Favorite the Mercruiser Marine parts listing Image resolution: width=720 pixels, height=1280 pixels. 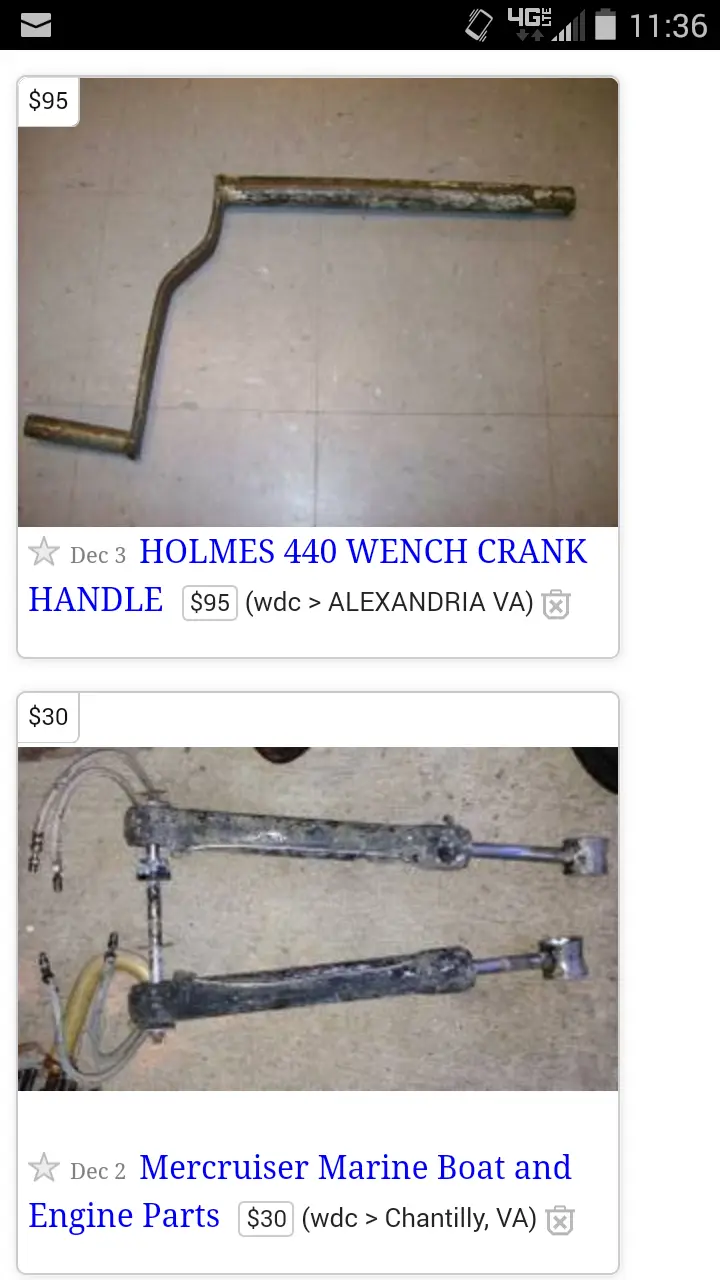pyautogui.click(x=43, y=1168)
